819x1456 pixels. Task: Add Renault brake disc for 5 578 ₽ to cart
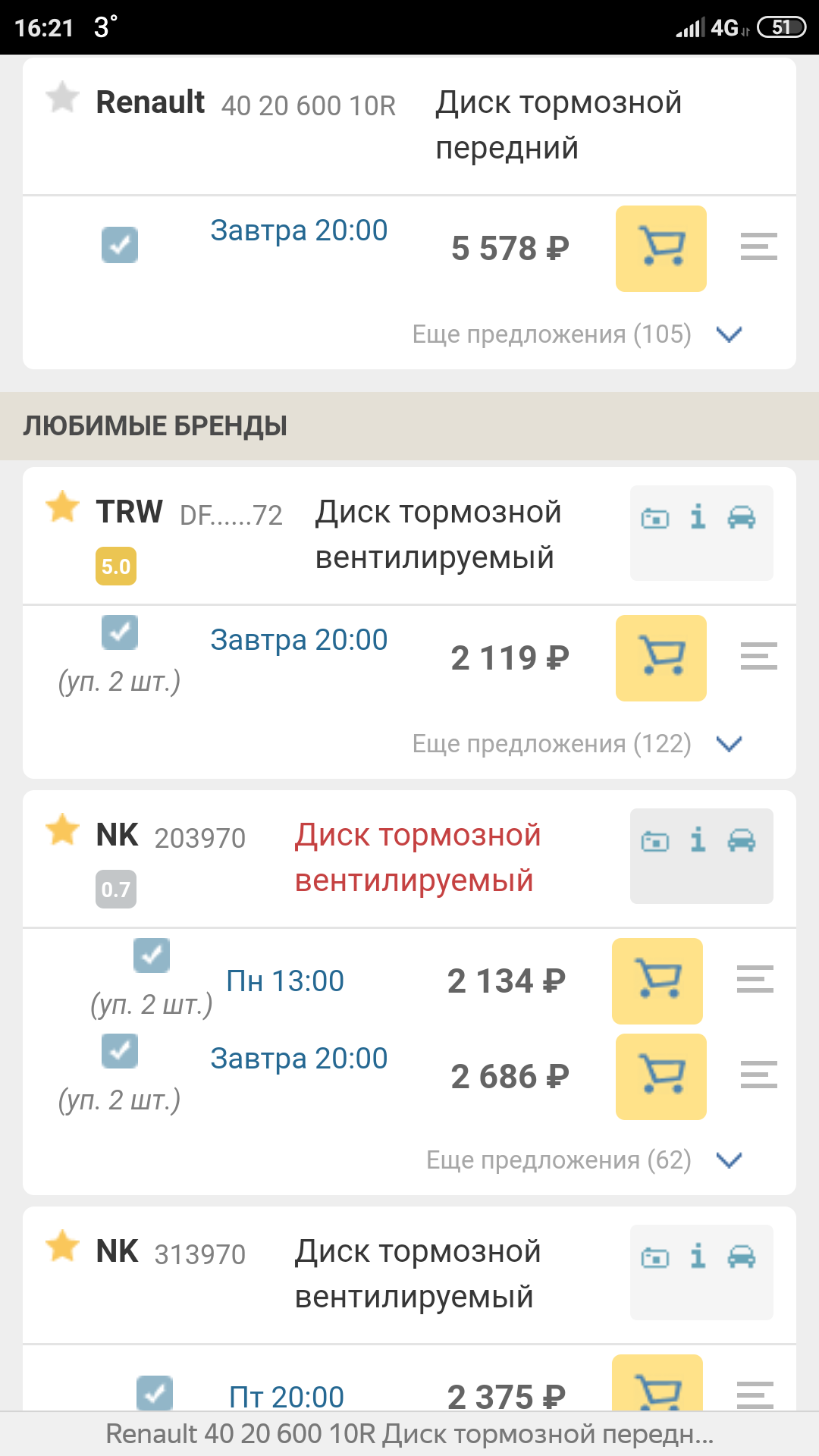click(661, 249)
